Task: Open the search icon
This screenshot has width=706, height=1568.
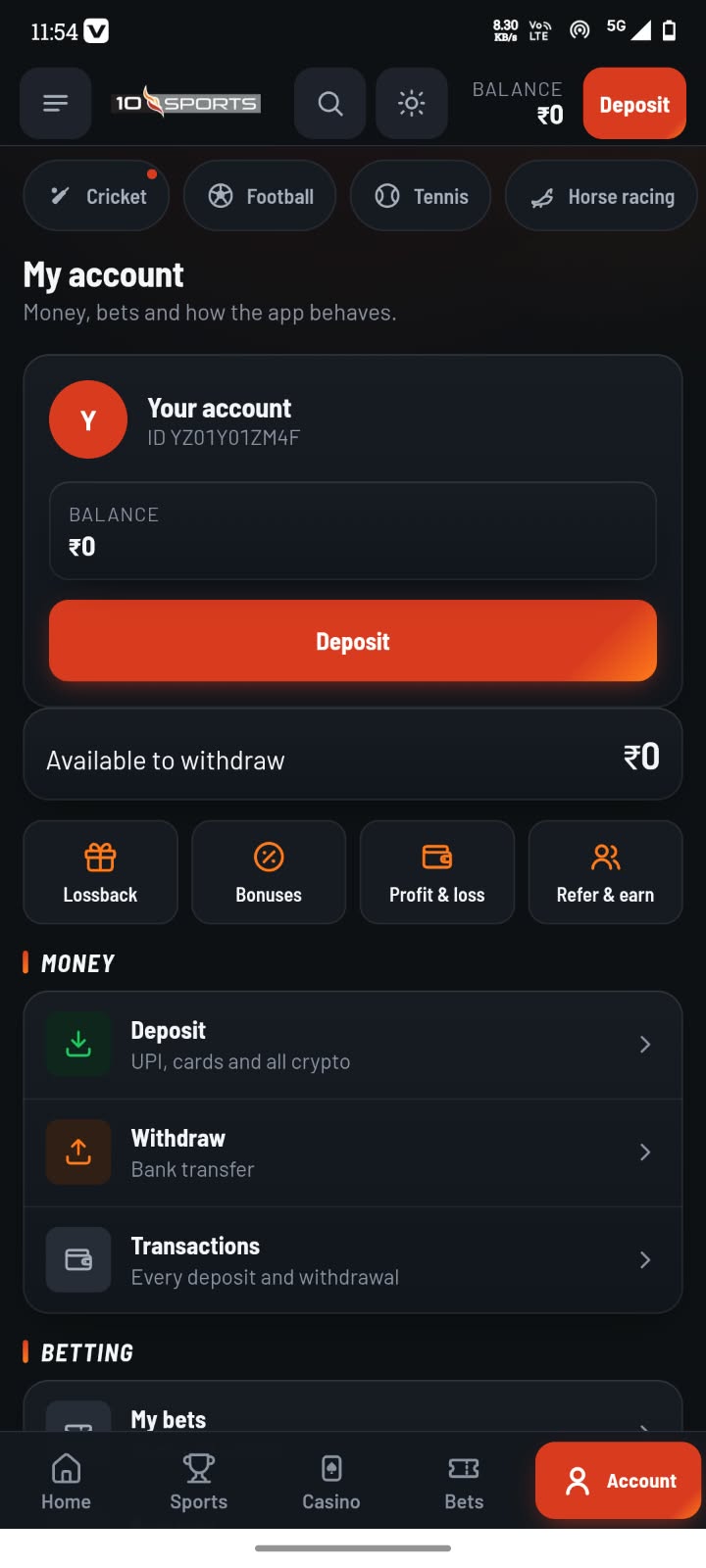Action: [330, 103]
